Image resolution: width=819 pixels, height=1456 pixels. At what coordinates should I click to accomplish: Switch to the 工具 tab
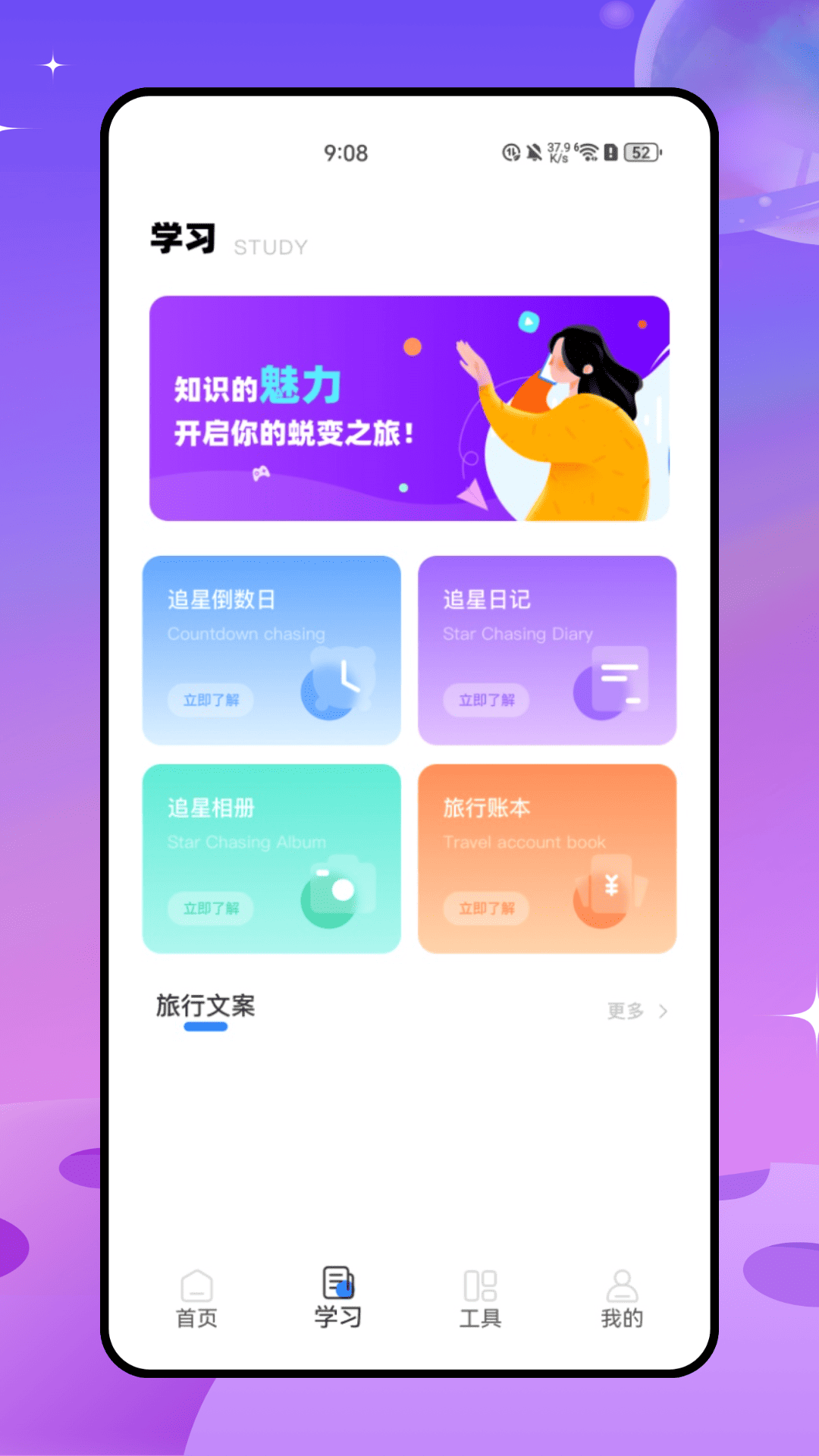point(480,1298)
